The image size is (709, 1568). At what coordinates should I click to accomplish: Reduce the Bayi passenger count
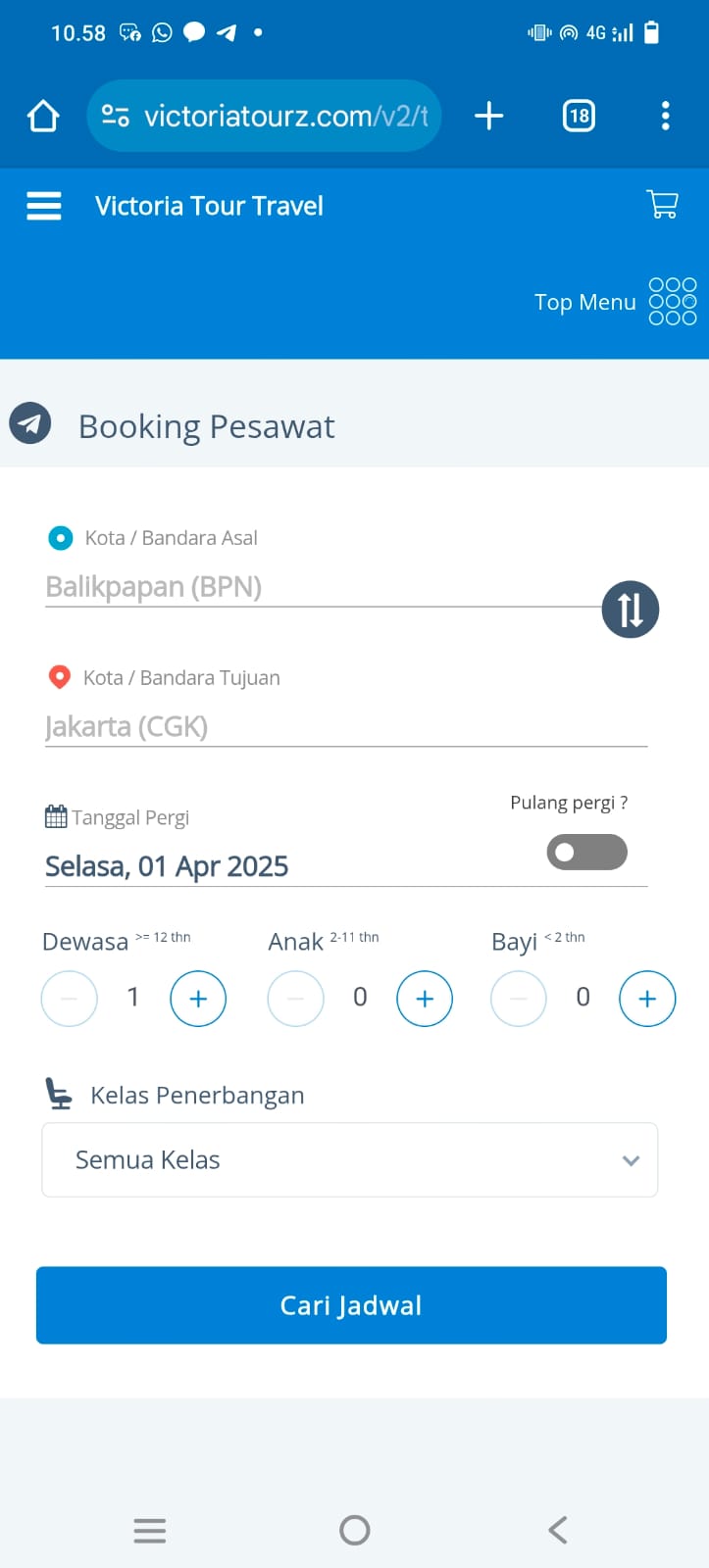click(519, 999)
